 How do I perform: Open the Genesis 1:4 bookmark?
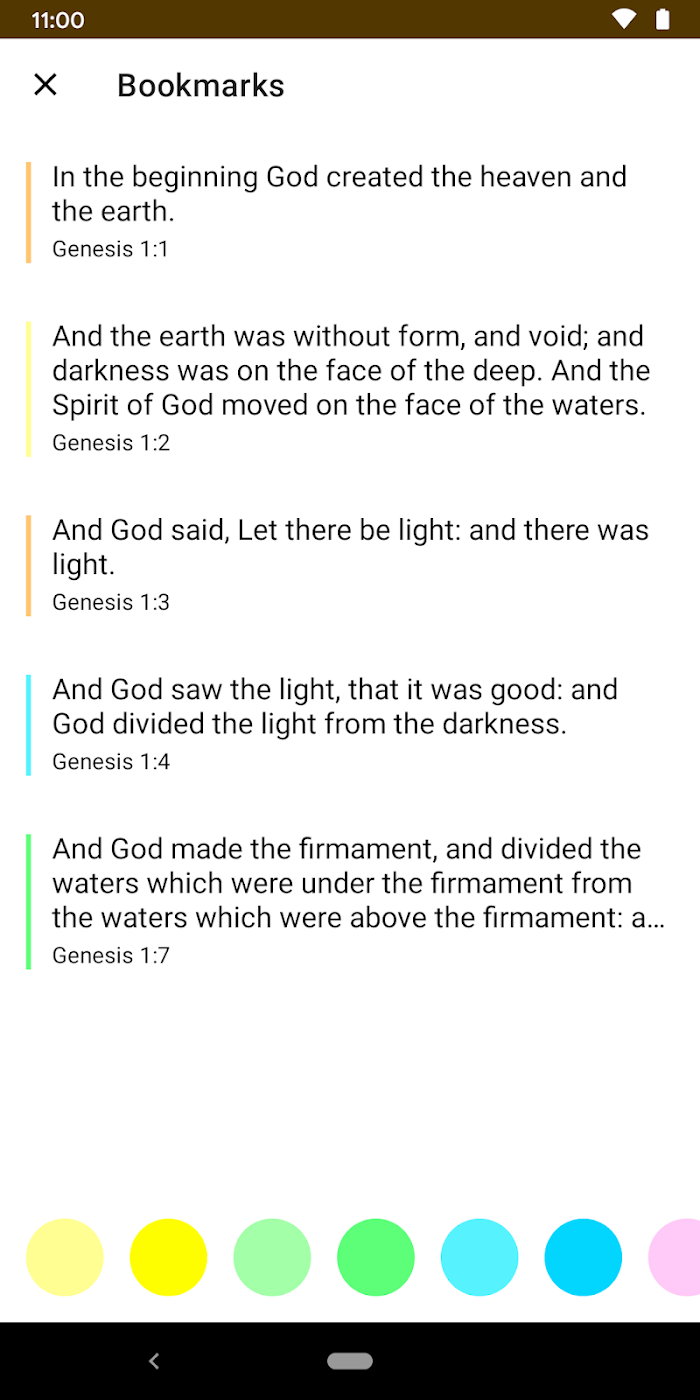tap(350, 725)
